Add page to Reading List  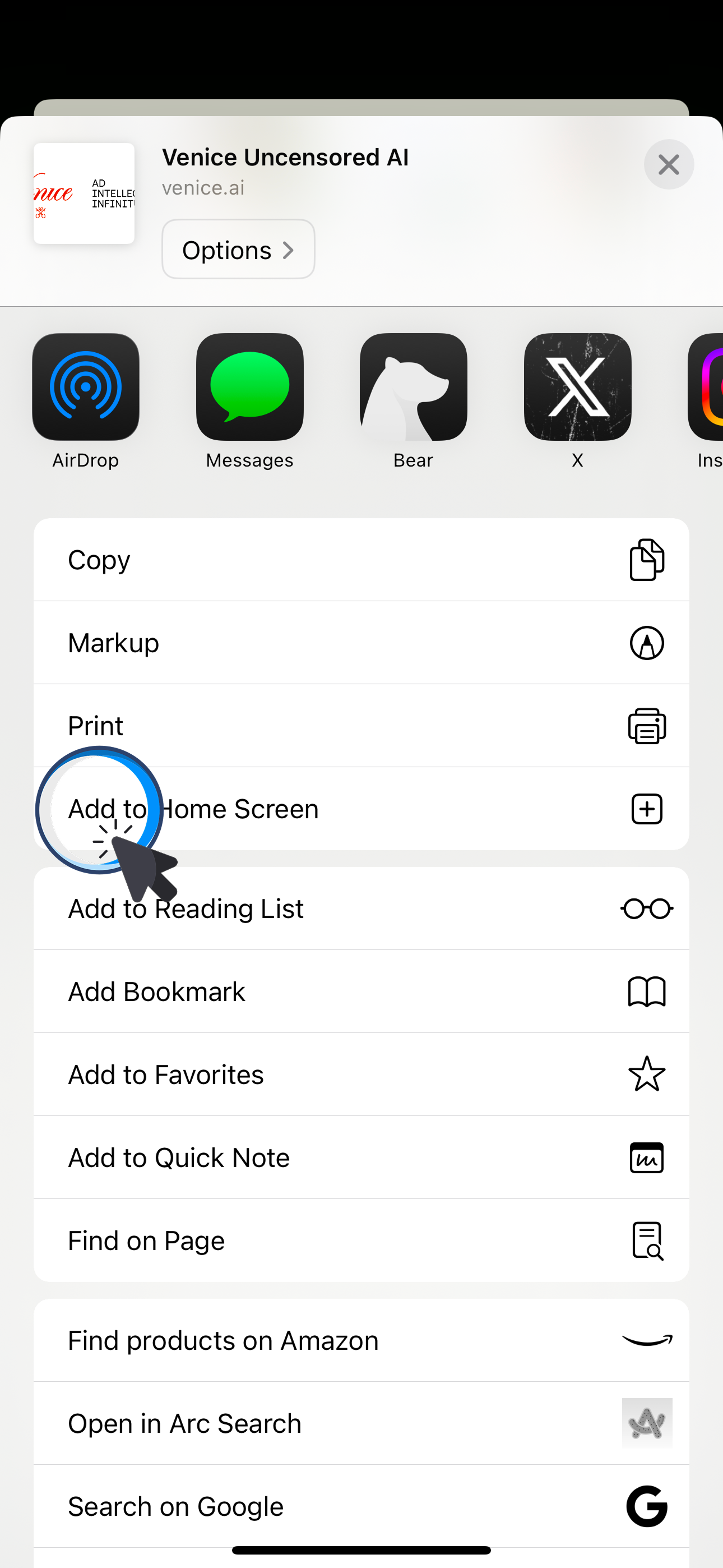[x=361, y=909]
